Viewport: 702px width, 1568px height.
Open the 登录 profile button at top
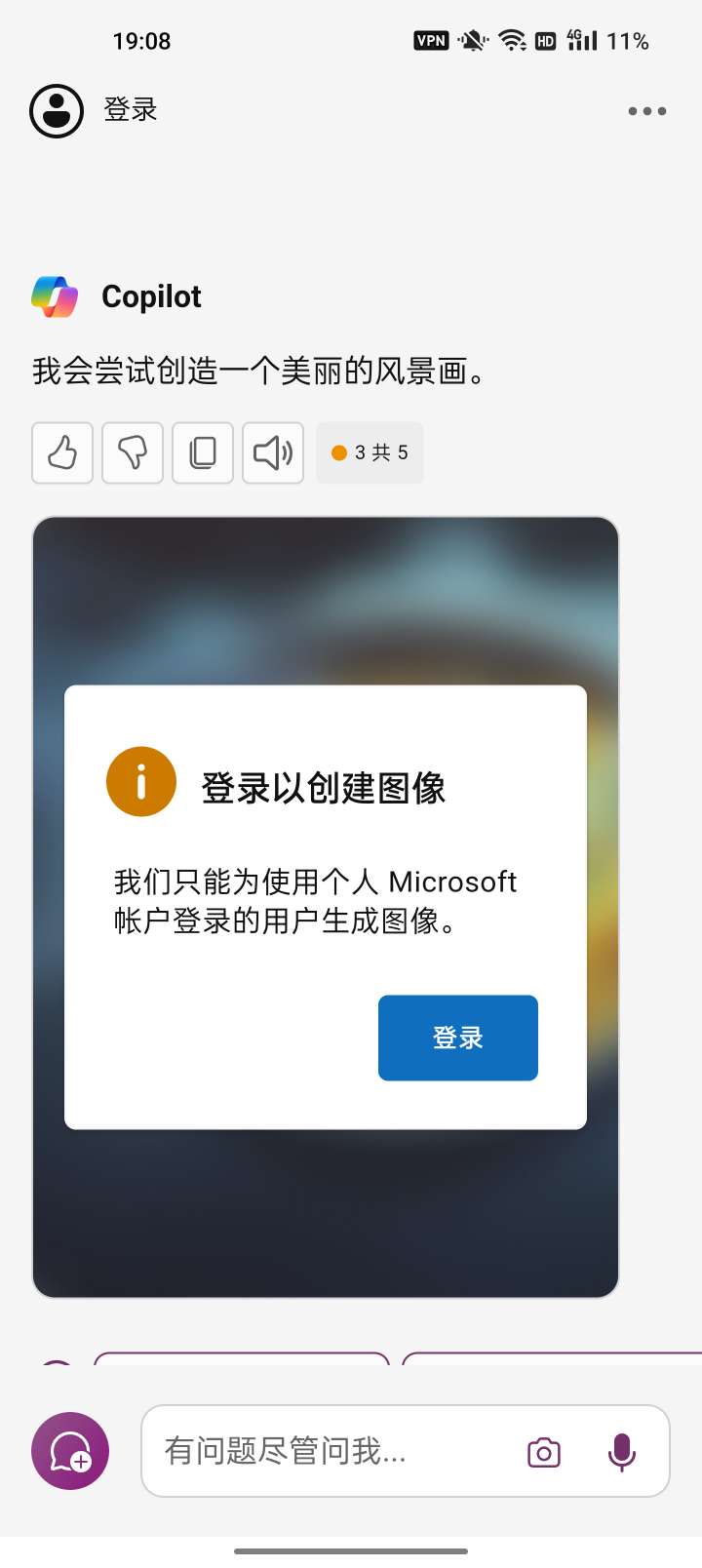(94, 110)
